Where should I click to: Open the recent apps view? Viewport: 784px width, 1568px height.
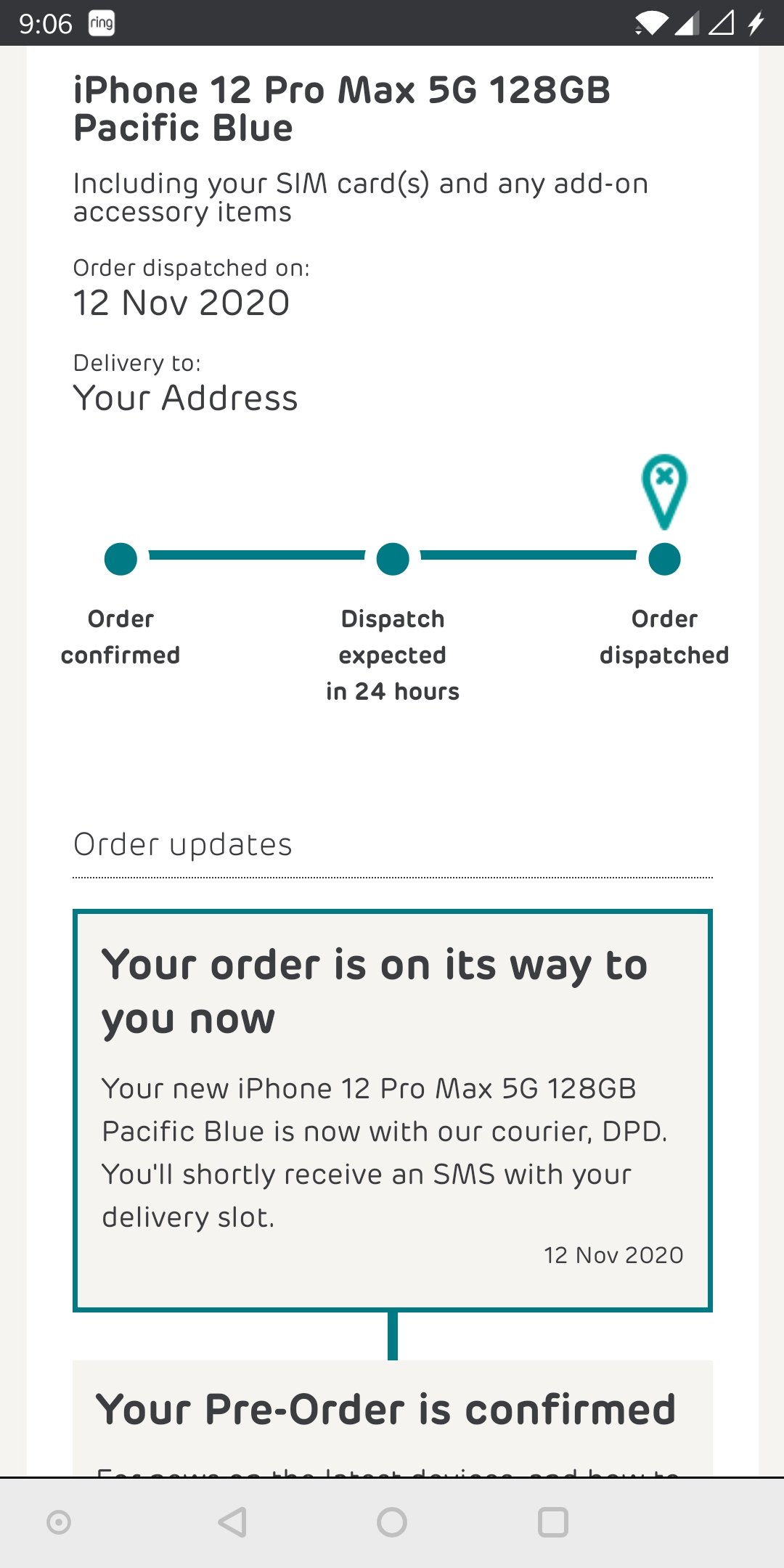[x=552, y=1522]
